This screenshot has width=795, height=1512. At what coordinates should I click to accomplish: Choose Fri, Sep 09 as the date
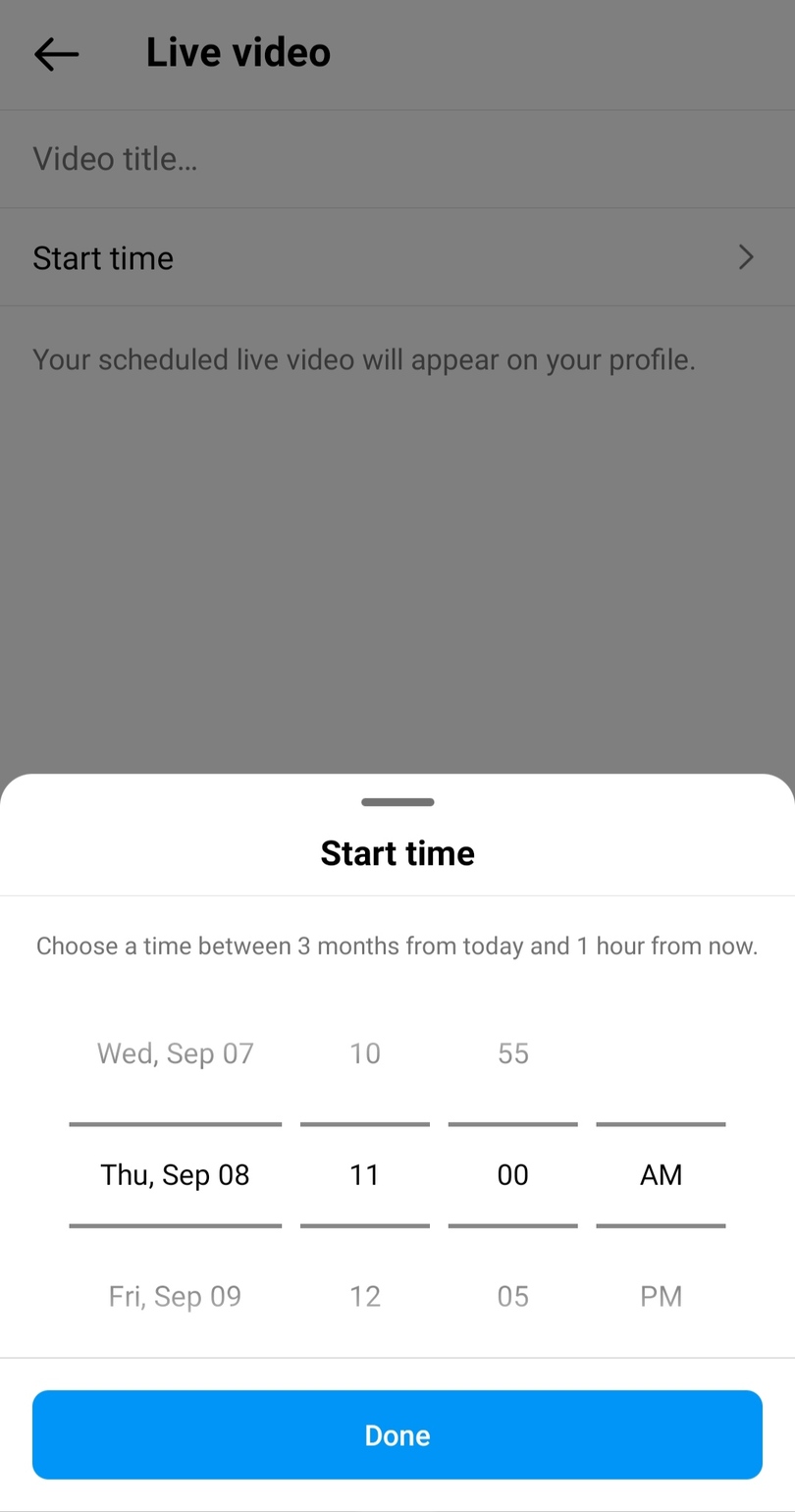click(x=176, y=1296)
